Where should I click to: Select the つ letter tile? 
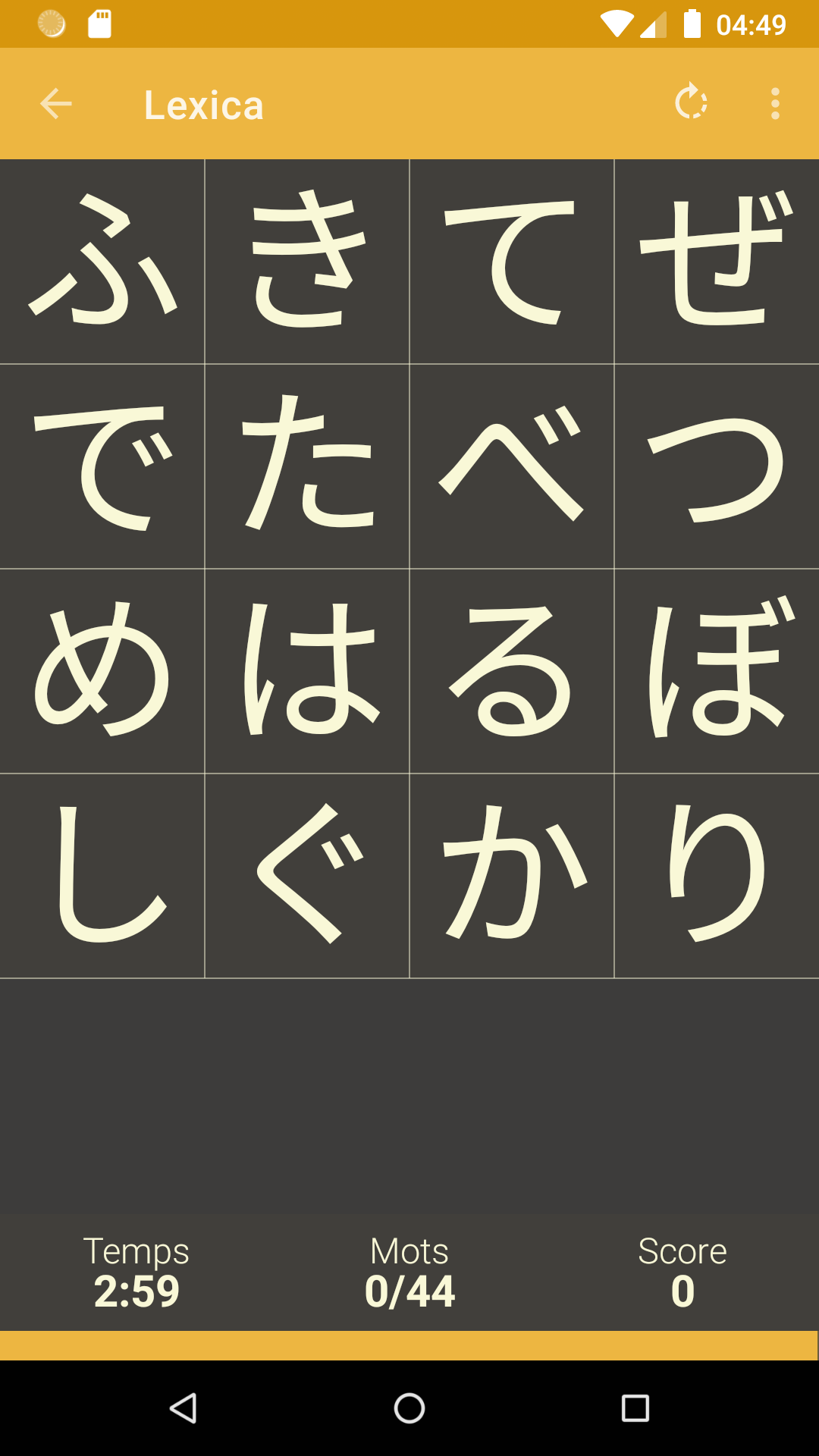pyautogui.click(x=717, y=466)
